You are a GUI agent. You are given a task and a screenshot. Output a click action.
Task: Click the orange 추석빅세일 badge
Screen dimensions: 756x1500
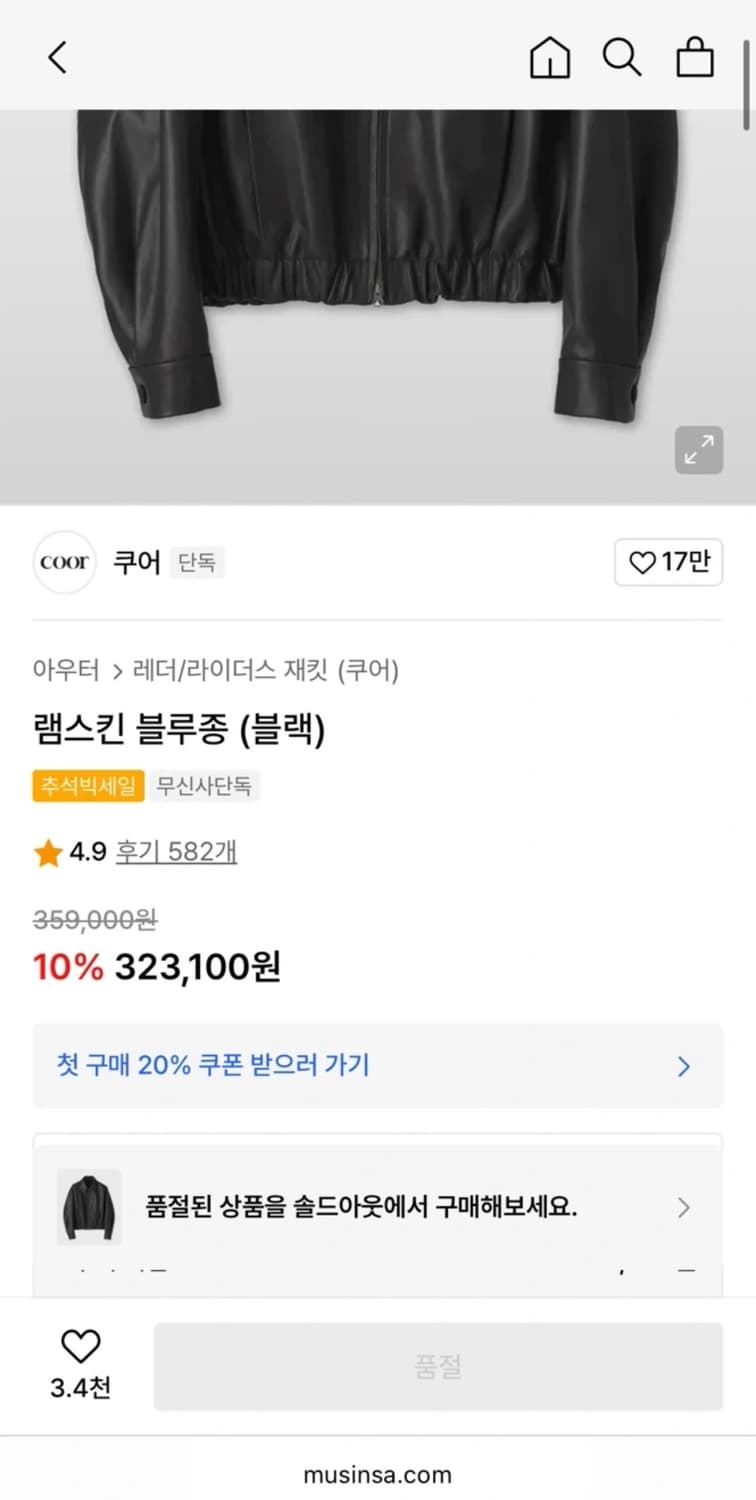pyautogui.click(x=88, y=786)
